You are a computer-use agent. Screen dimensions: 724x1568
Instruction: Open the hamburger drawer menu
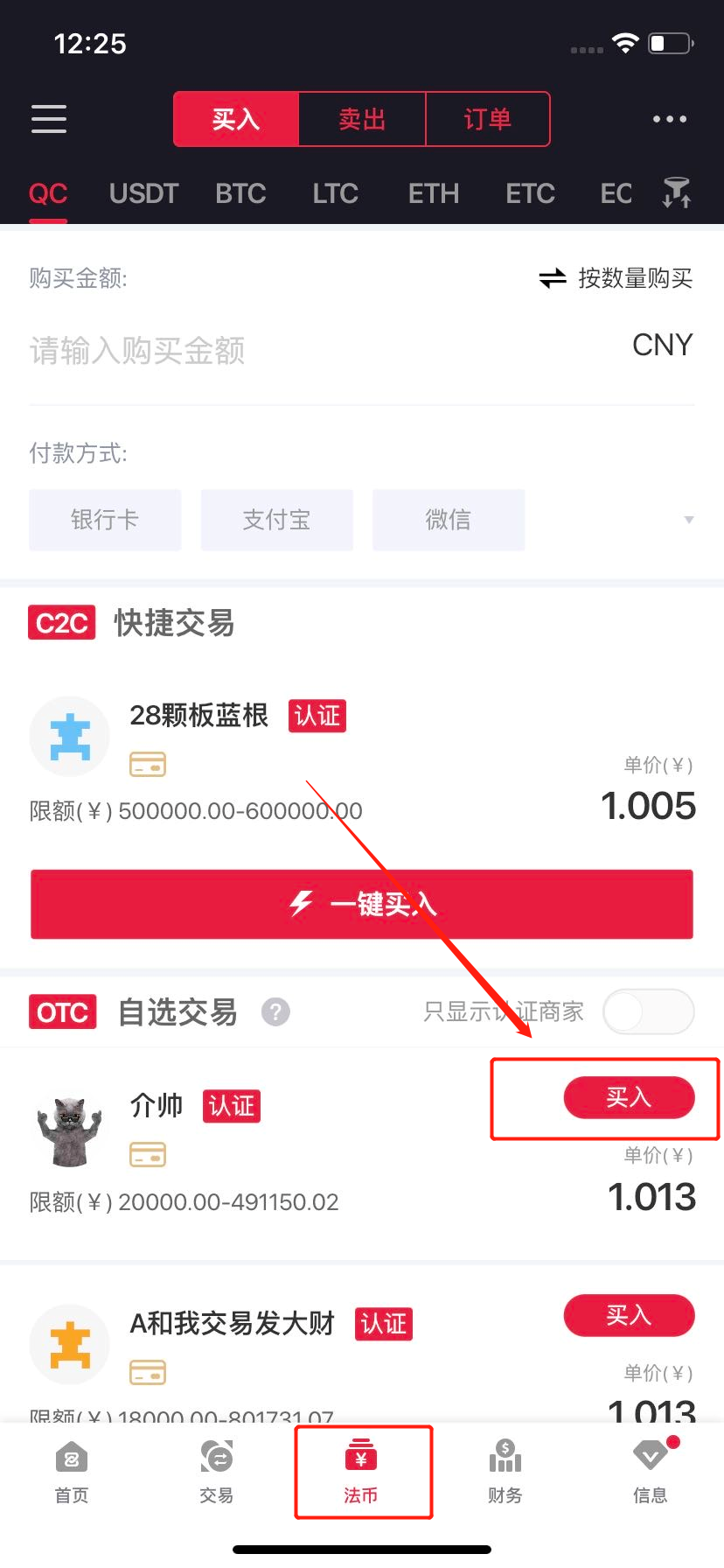tap(49, 119)
